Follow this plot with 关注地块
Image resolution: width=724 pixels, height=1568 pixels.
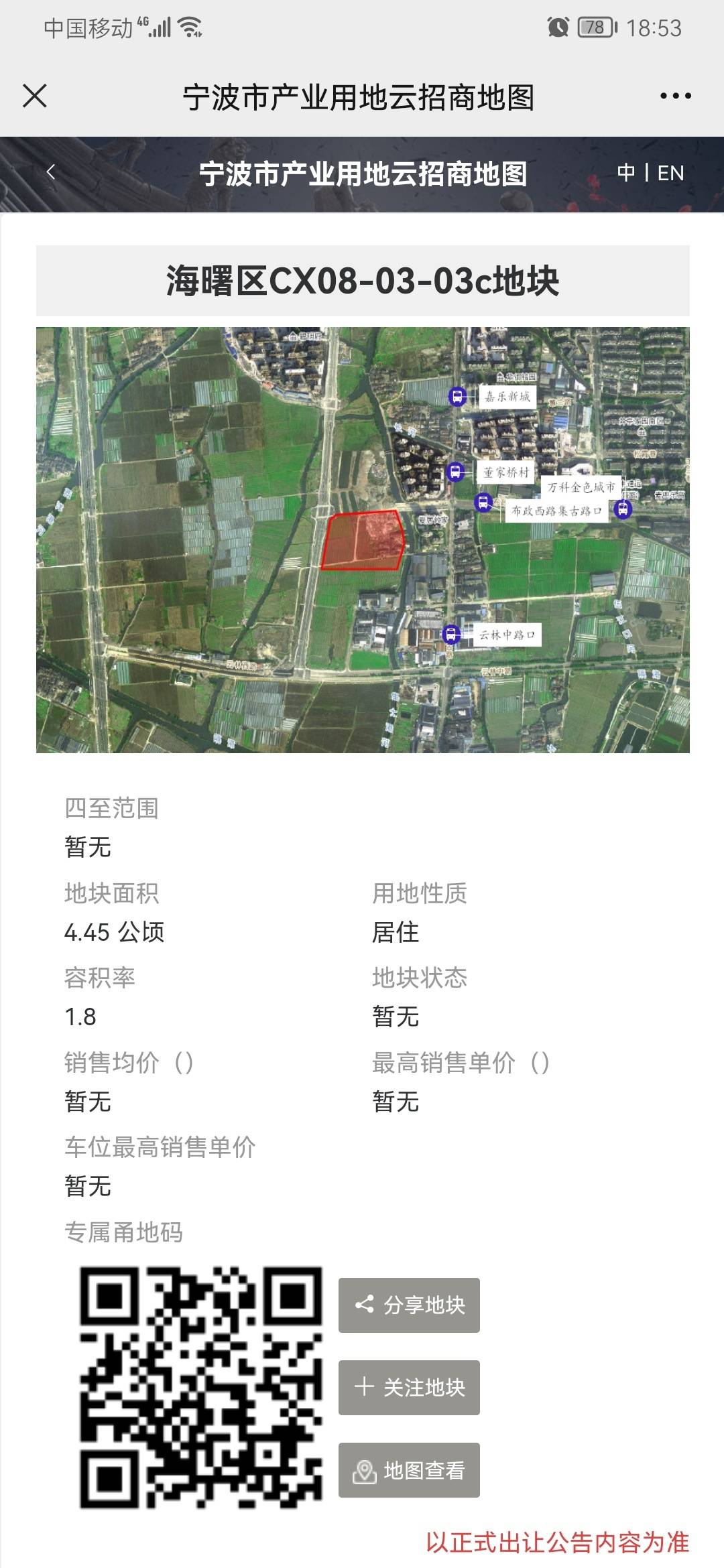click(x=409, y=1387)
